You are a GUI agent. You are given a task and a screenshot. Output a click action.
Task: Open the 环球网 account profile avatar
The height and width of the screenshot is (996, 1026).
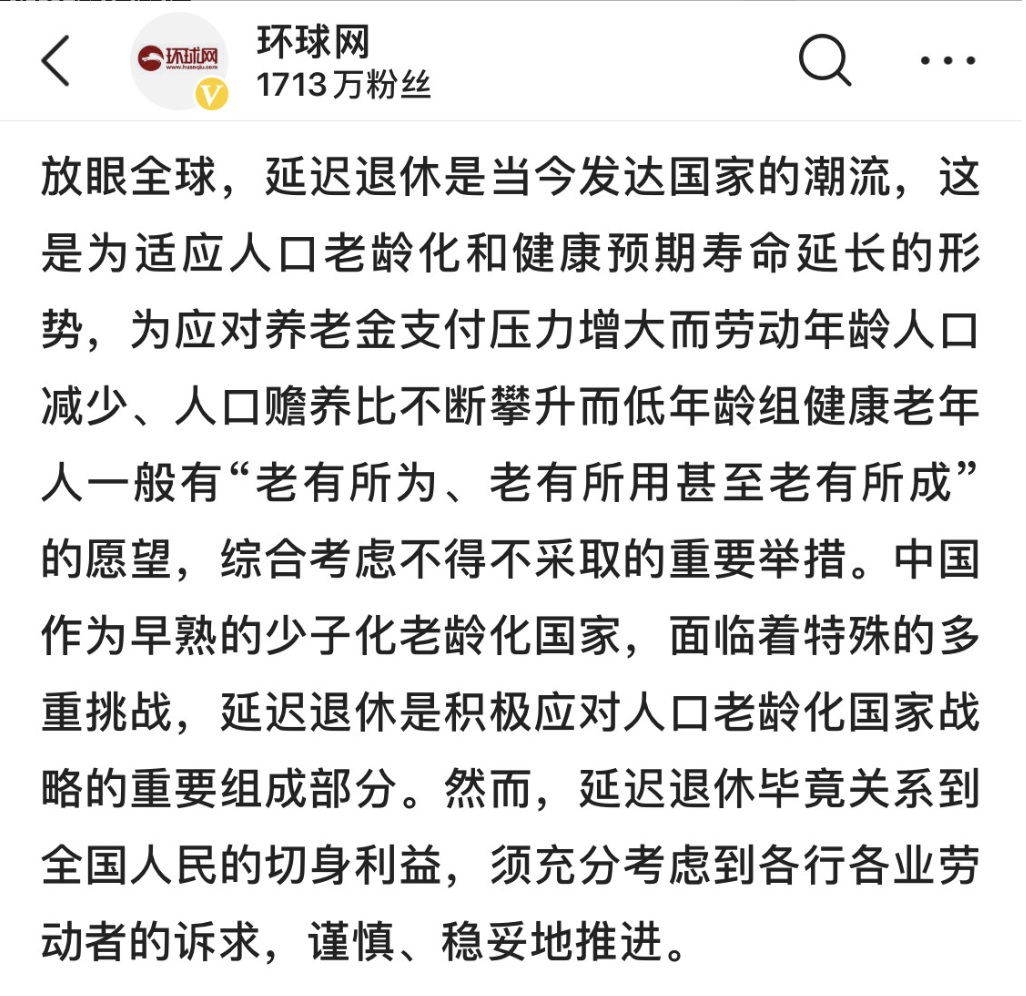point(178,61)
